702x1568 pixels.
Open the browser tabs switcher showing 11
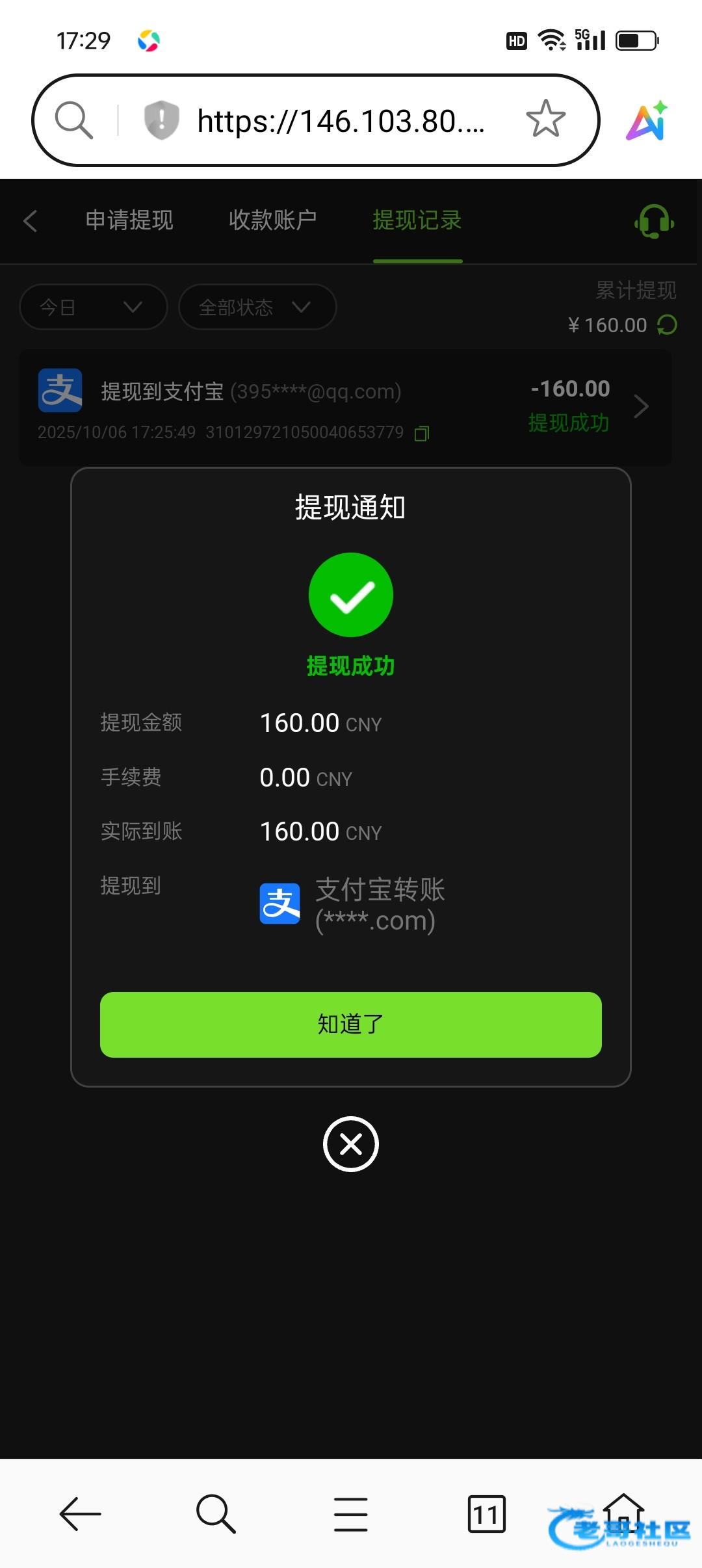486,1514
